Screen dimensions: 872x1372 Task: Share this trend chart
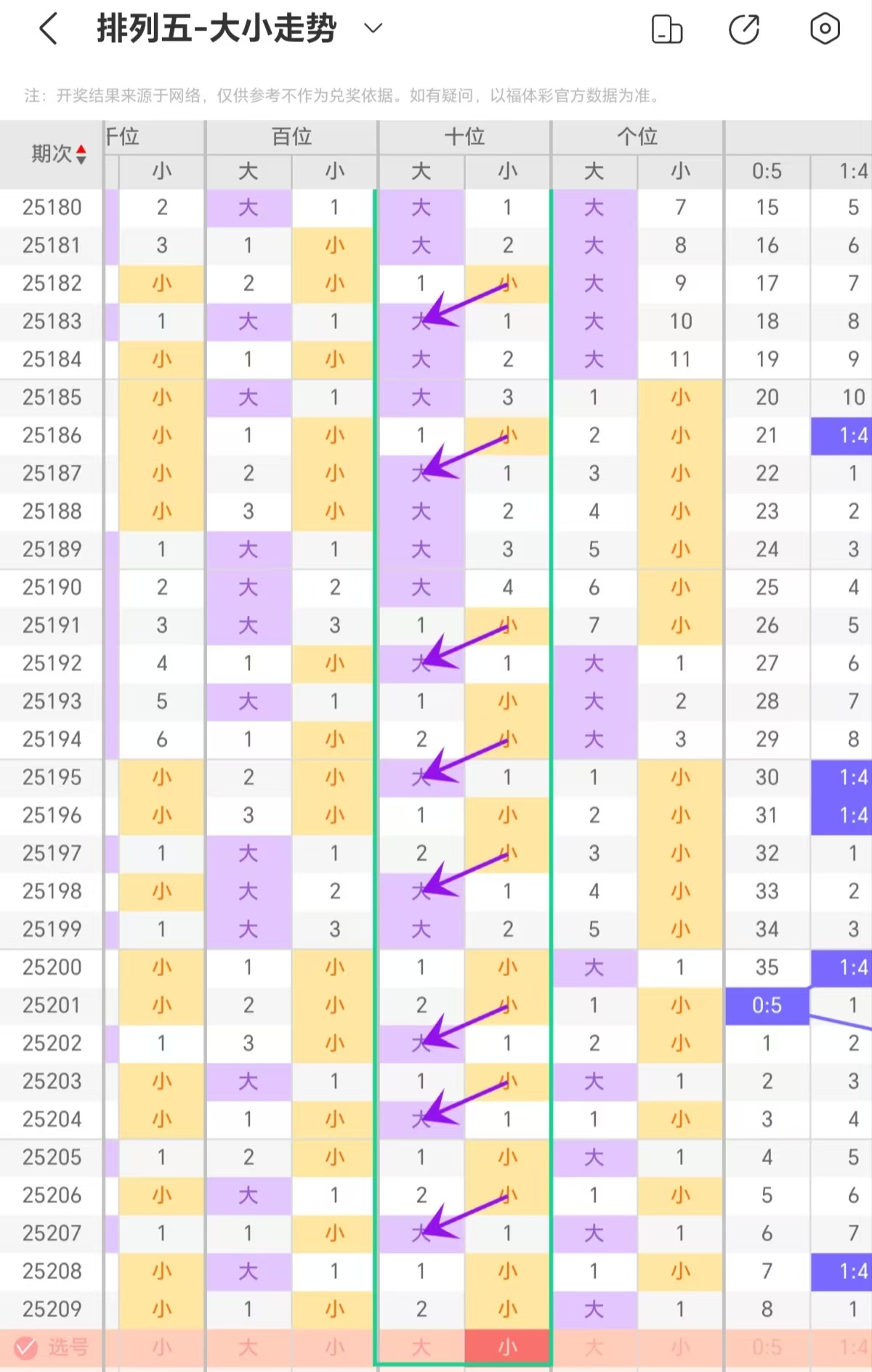[x=744, y=30]
